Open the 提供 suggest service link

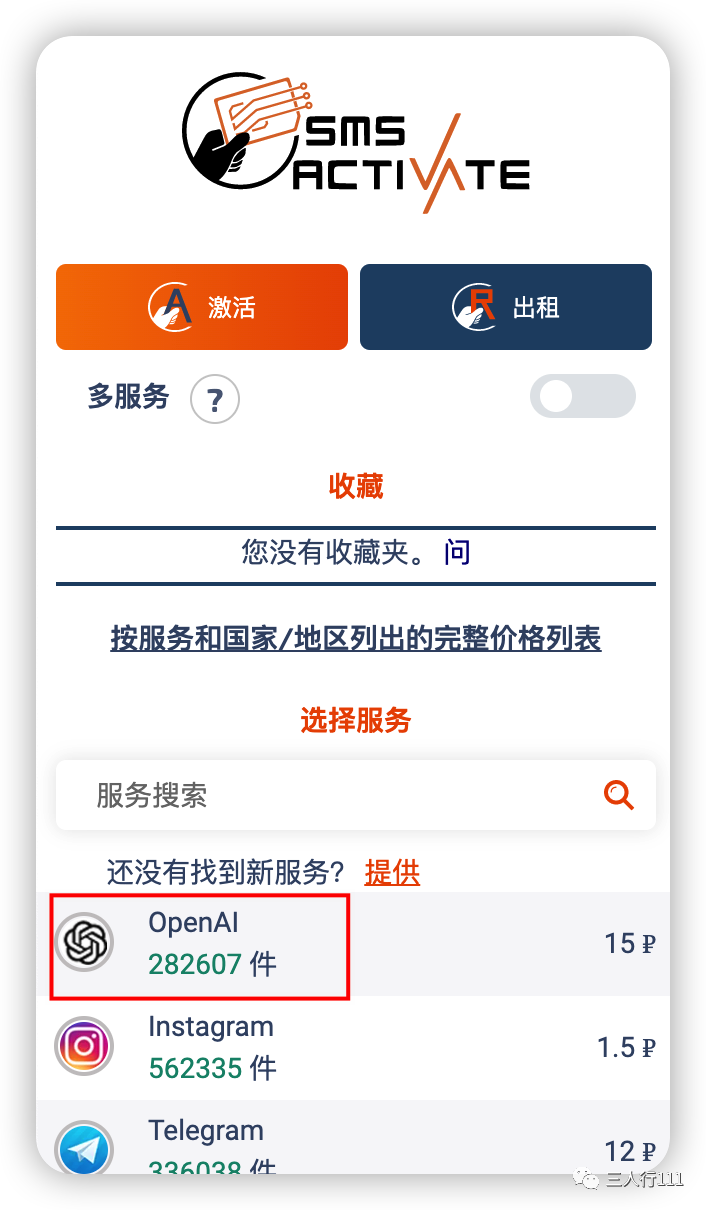click(x=392, y=872)
